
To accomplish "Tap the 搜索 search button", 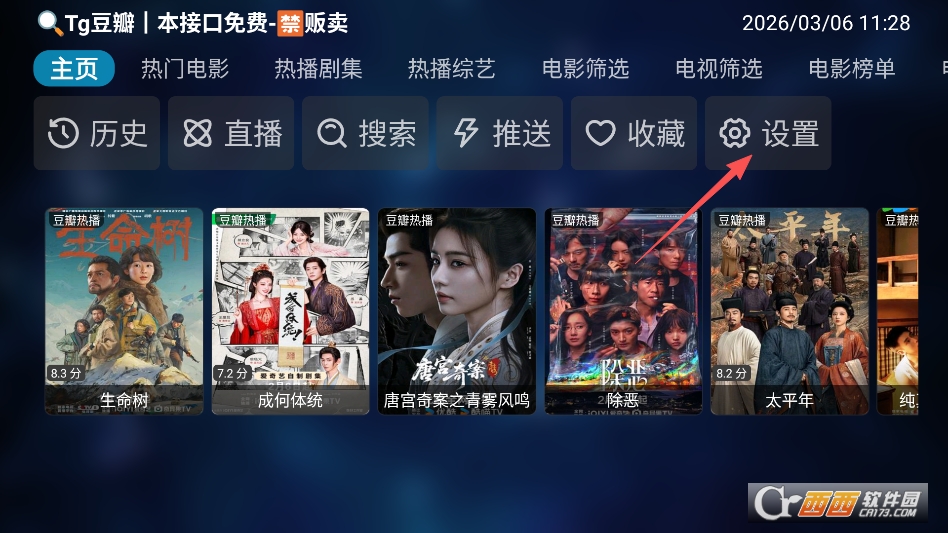I will pos(365,133).
